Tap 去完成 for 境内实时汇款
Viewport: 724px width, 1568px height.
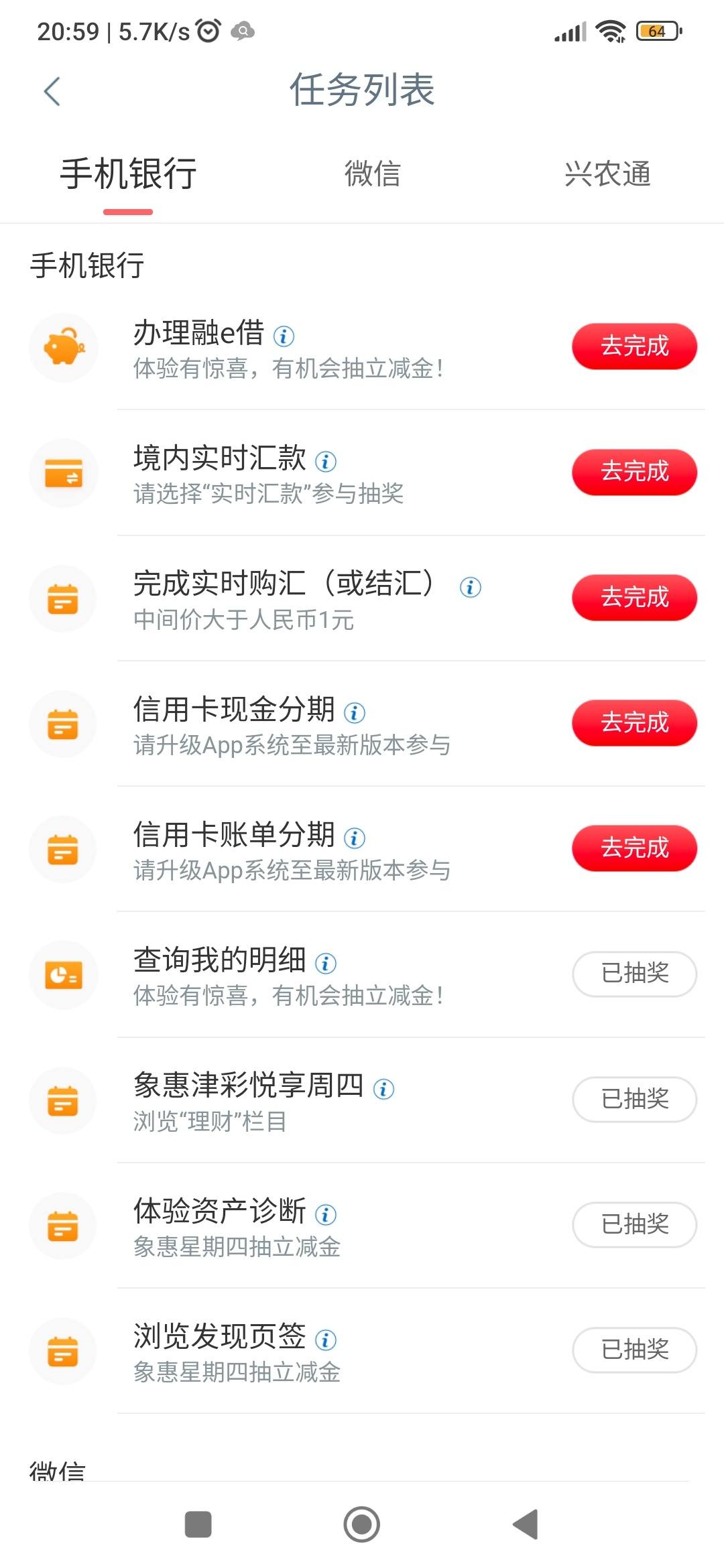pyautogui.click(x=634, y=472)
